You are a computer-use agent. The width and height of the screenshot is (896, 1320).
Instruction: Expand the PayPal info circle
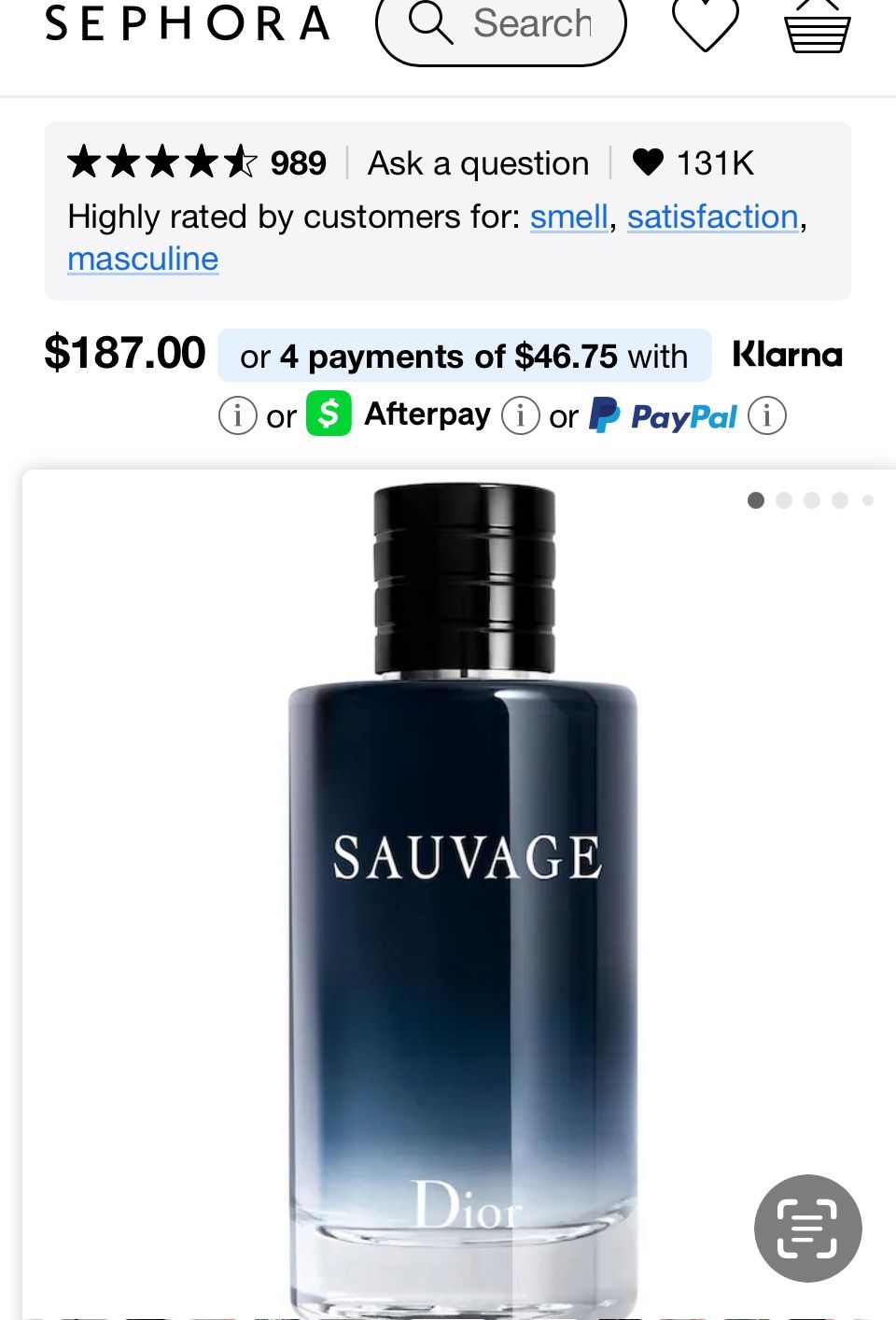click(x=767, y=416)
